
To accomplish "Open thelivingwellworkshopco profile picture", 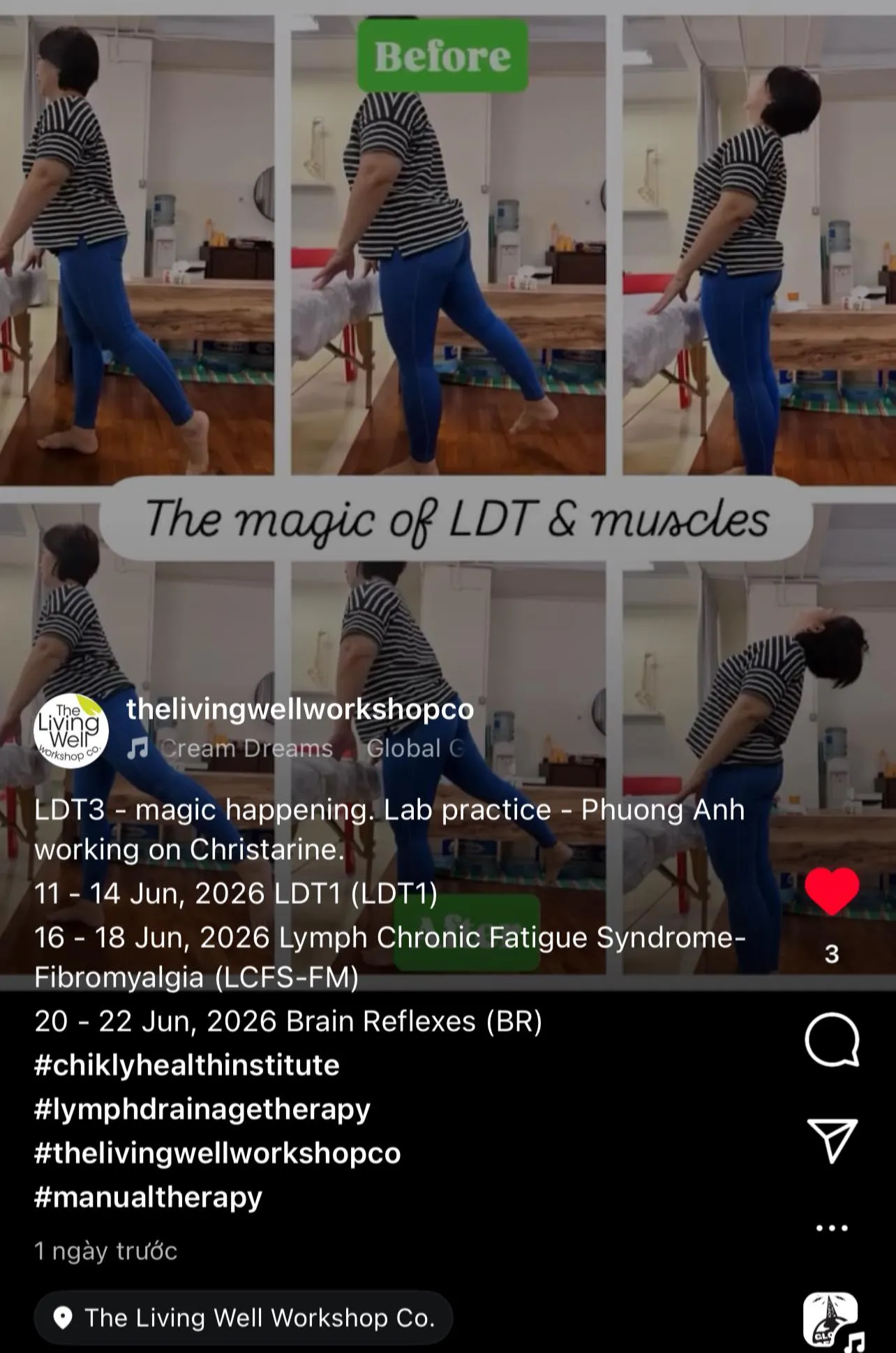I will (x=71, y=730).
